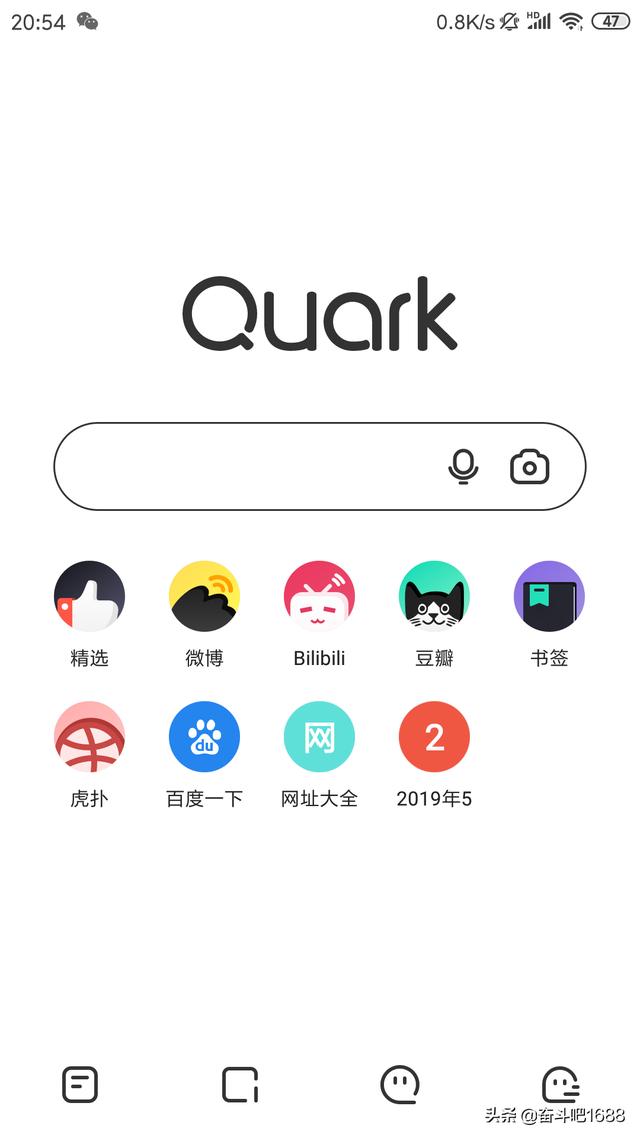
Task: Start voice search with the microphone
Action: pyautogui.click(x=463, y=467)
